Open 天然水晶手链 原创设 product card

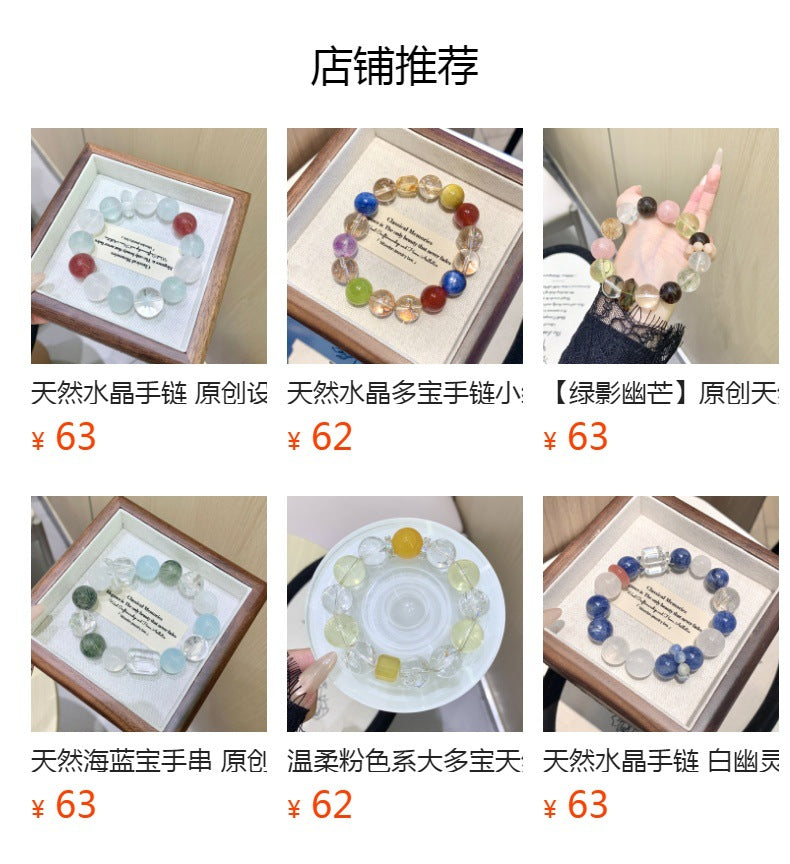(149, 246)
